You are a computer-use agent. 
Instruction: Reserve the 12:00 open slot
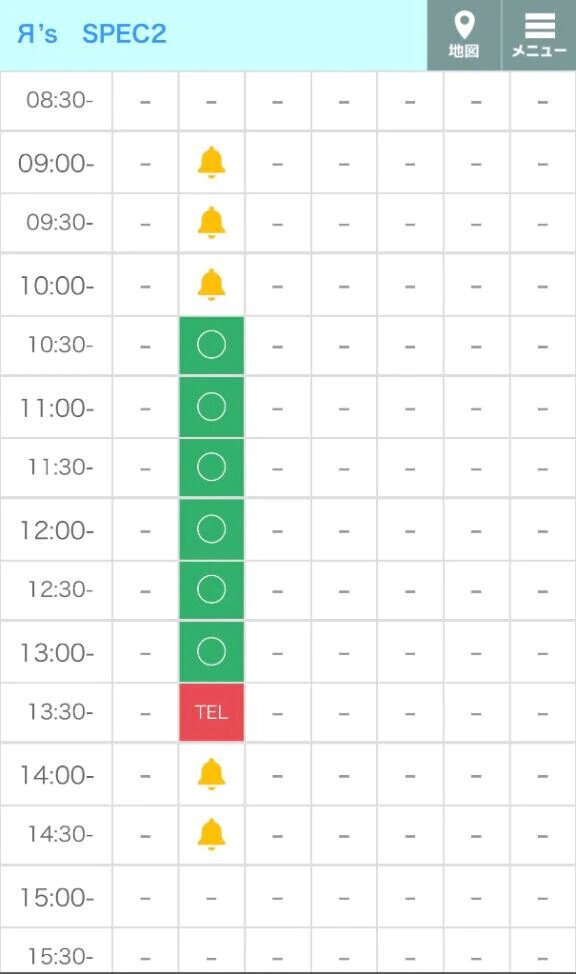211,530
